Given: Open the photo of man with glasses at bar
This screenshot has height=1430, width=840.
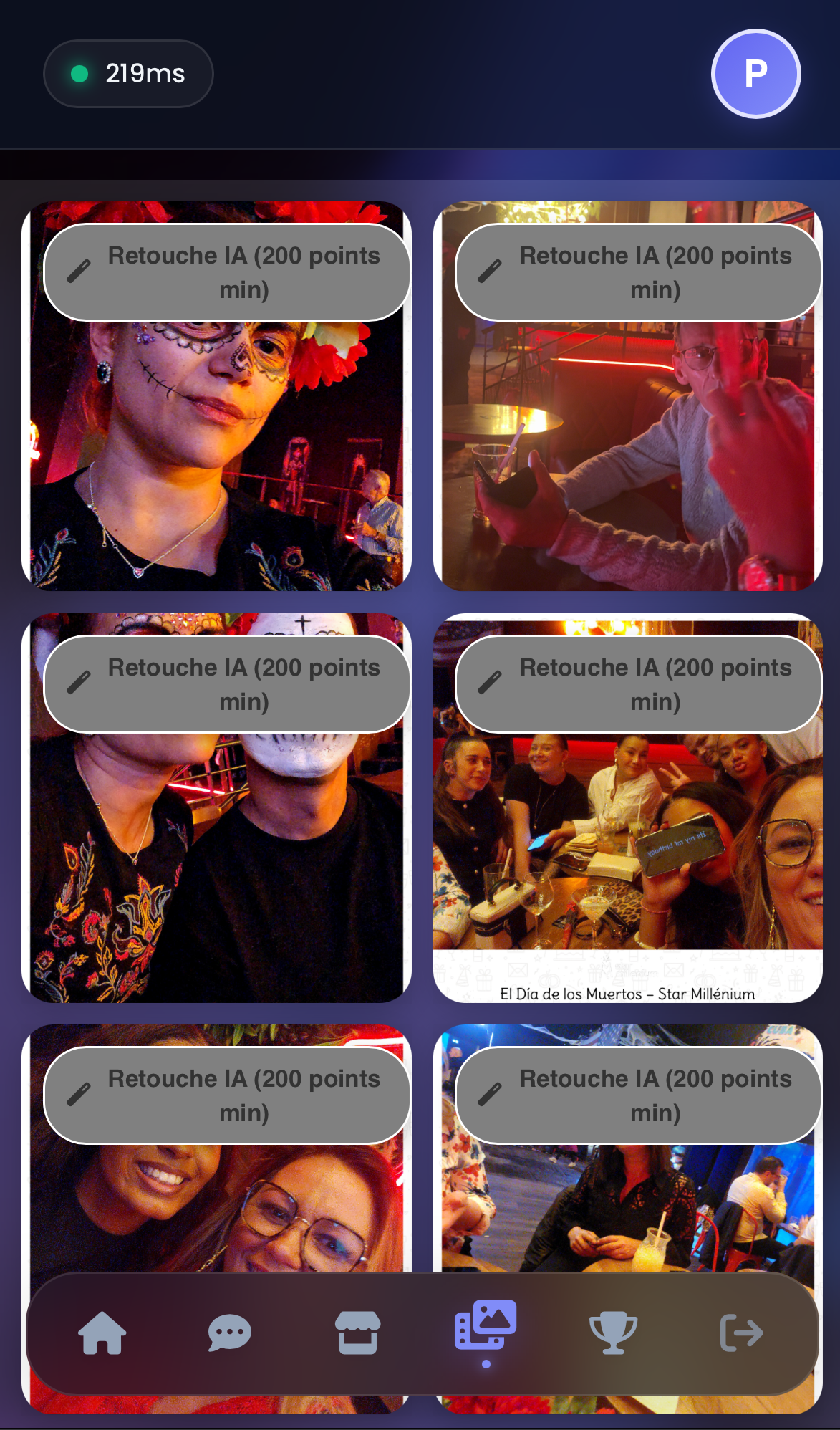Looking at the screenshot, I should pyautogui.click(x=627, y=459).
